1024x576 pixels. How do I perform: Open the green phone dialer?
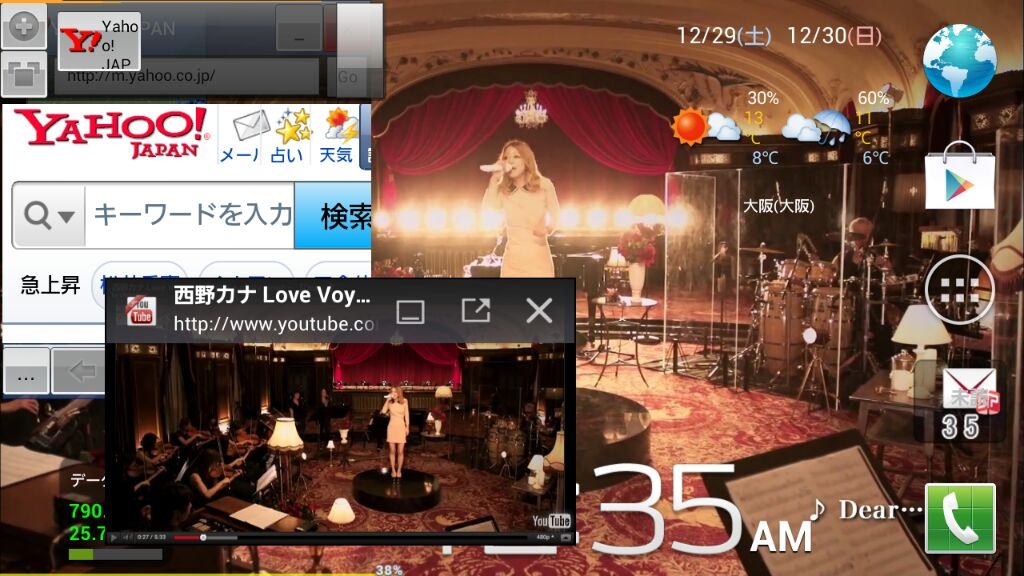(960, 517)
